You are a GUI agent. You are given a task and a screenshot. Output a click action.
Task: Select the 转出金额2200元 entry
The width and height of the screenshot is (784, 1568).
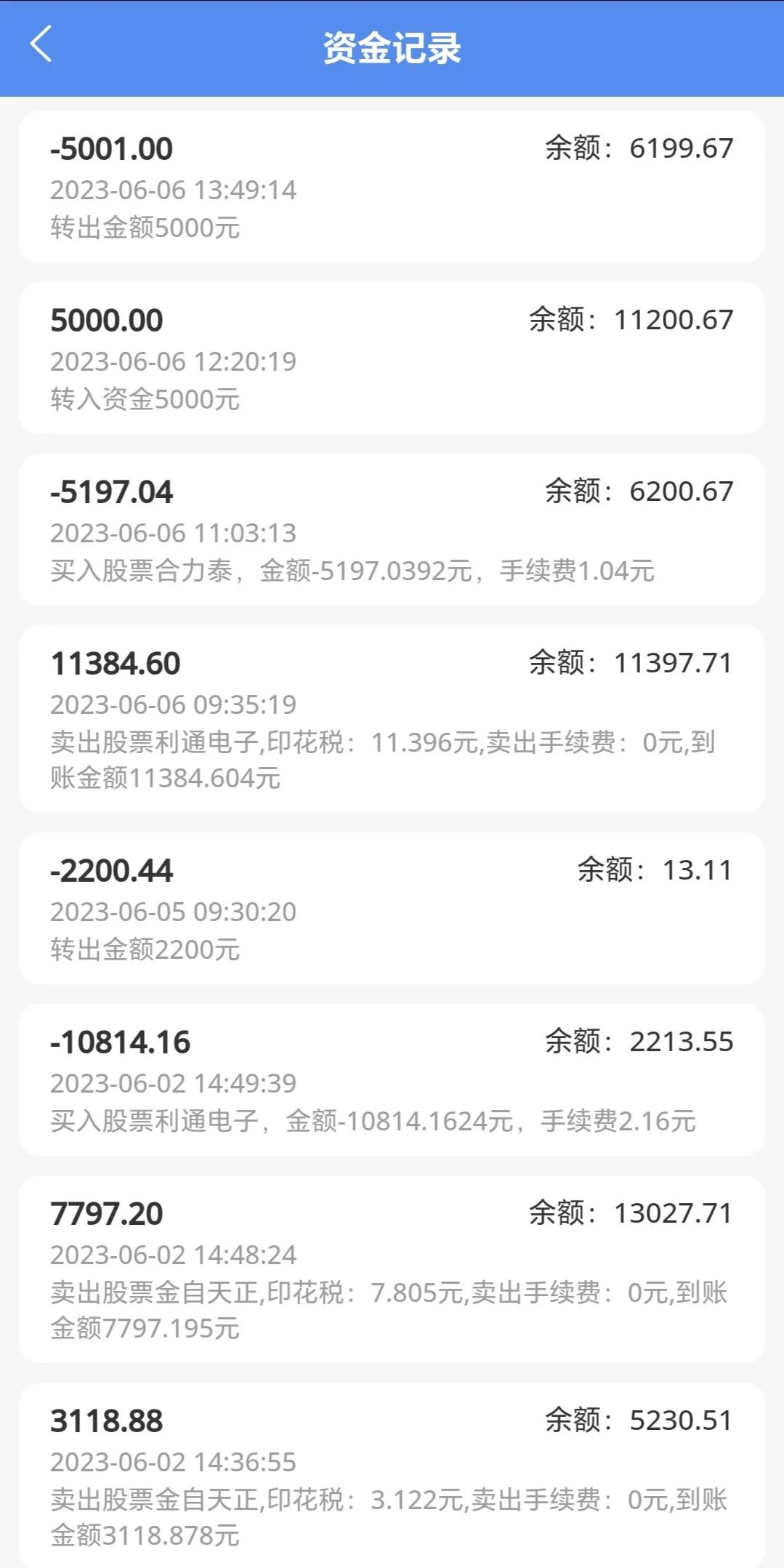[145, 949]
